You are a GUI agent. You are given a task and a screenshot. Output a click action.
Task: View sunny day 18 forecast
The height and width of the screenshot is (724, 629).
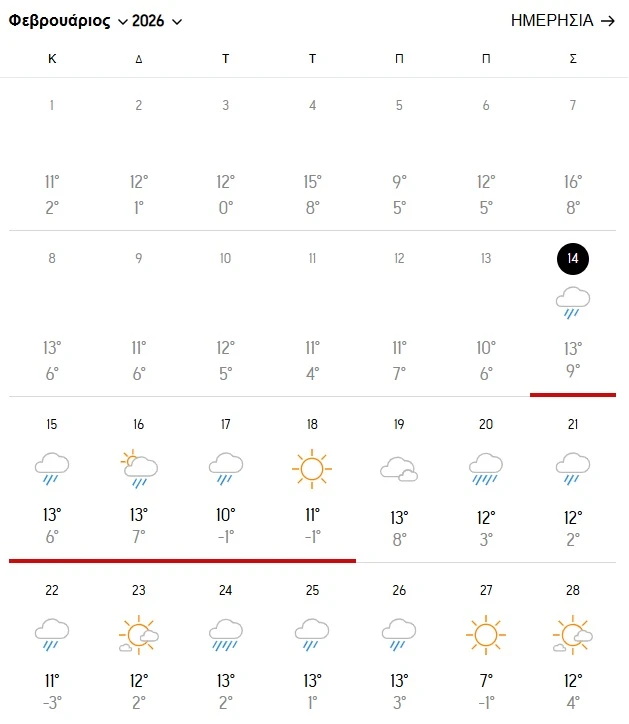coord(312,480)
